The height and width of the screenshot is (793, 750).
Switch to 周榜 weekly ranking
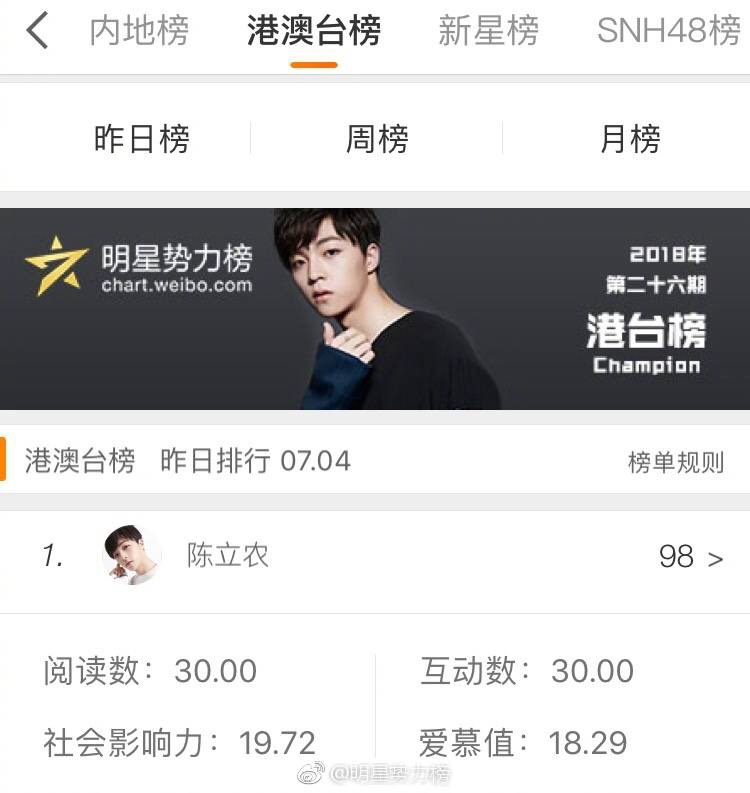[x=377, y=139]
